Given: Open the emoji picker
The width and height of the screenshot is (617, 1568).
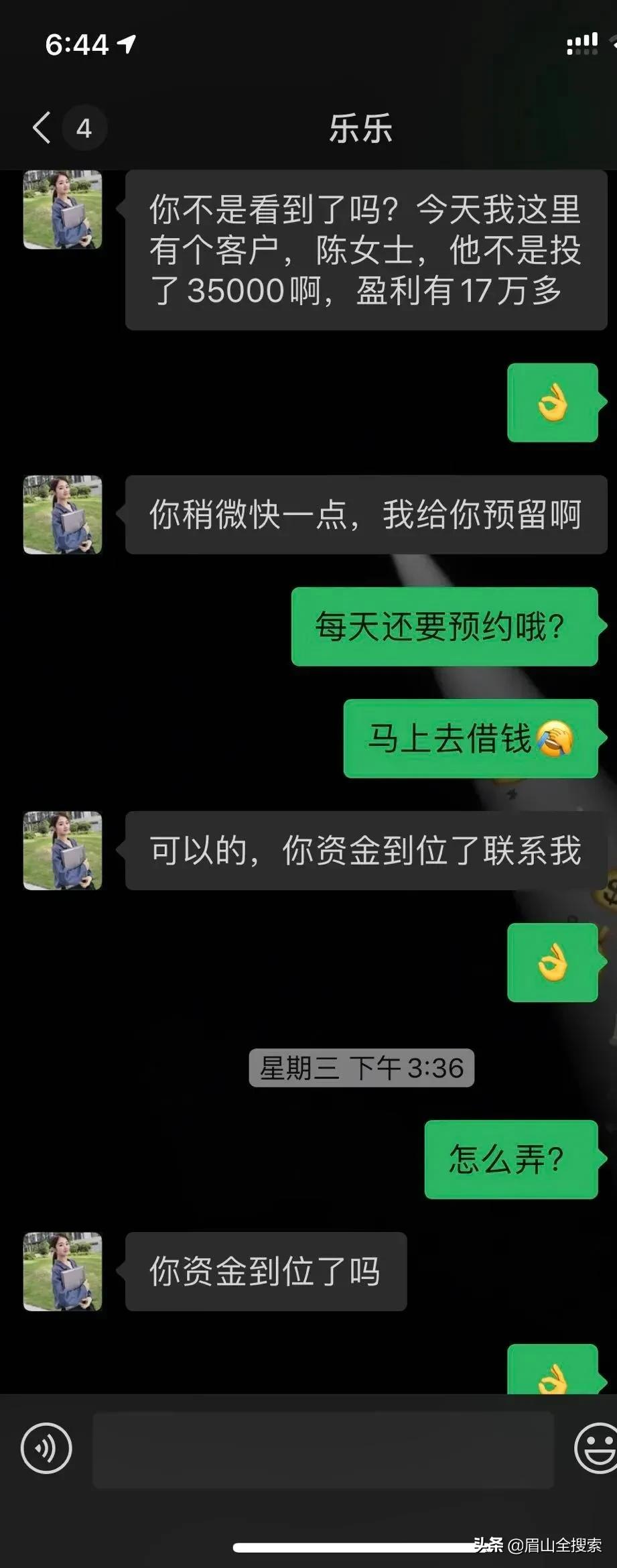Looking at the screenshot, I should [x=596, y=1448].
